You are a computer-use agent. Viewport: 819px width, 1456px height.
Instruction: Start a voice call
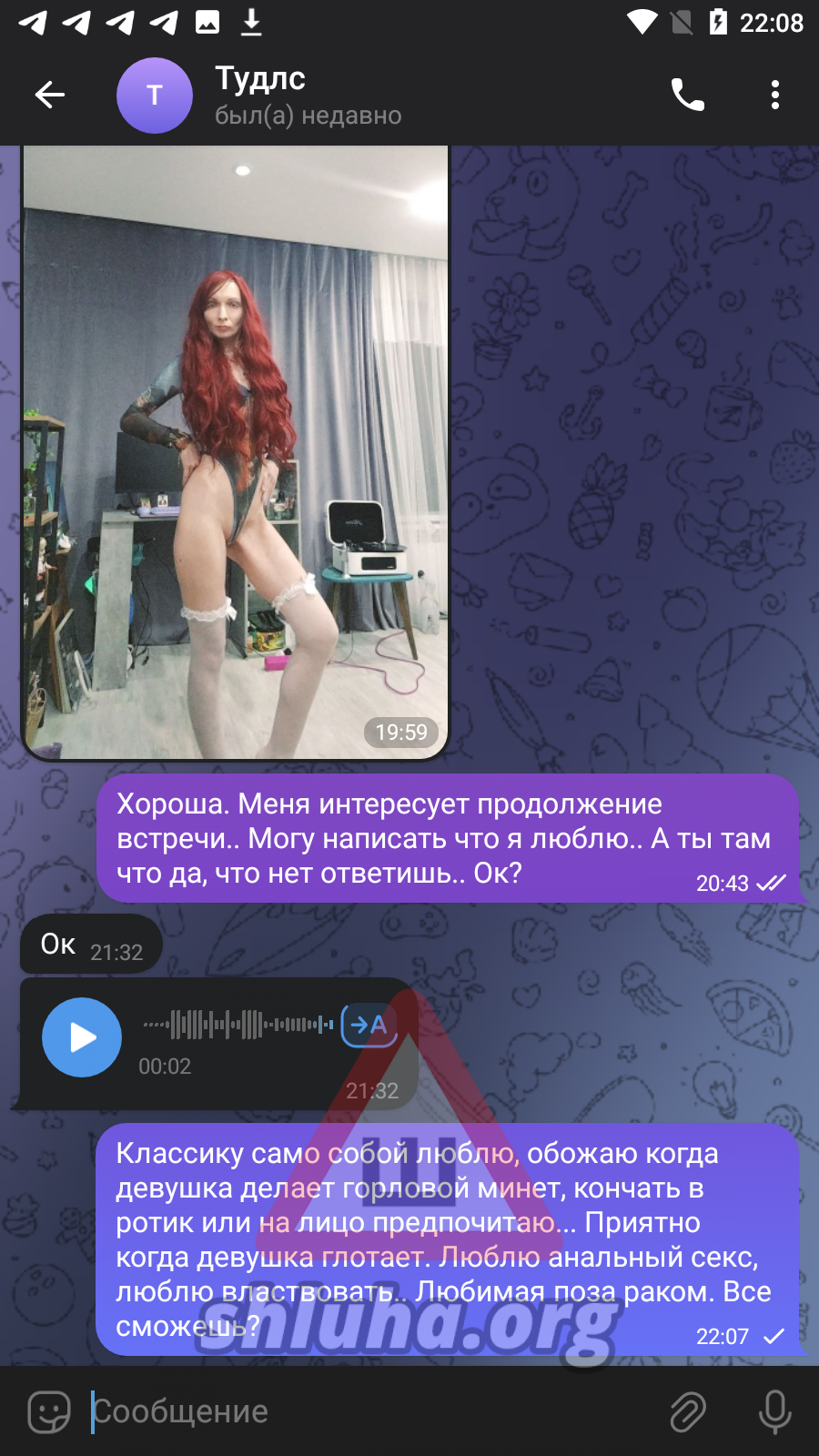pos(687,95)
